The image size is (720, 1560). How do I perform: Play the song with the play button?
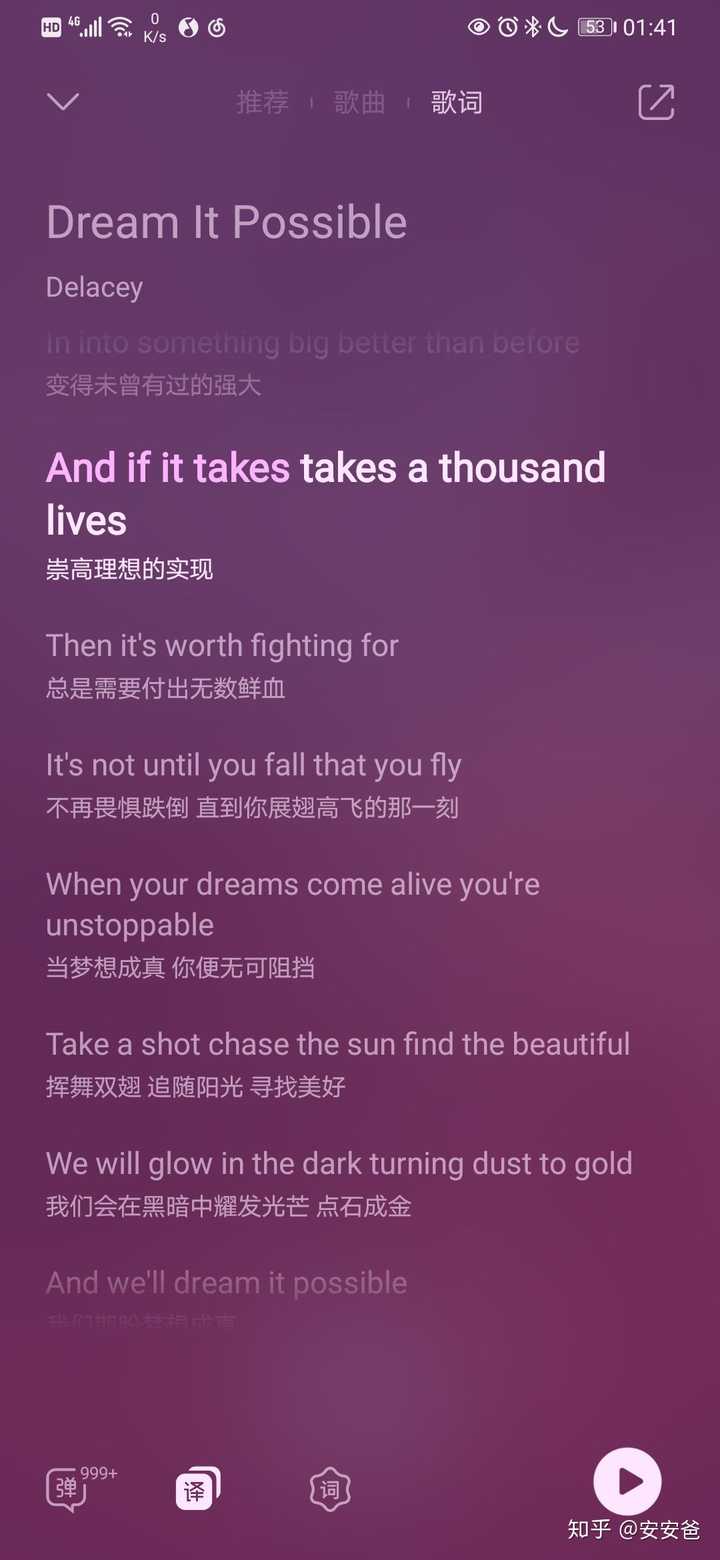pos(627,1481)
